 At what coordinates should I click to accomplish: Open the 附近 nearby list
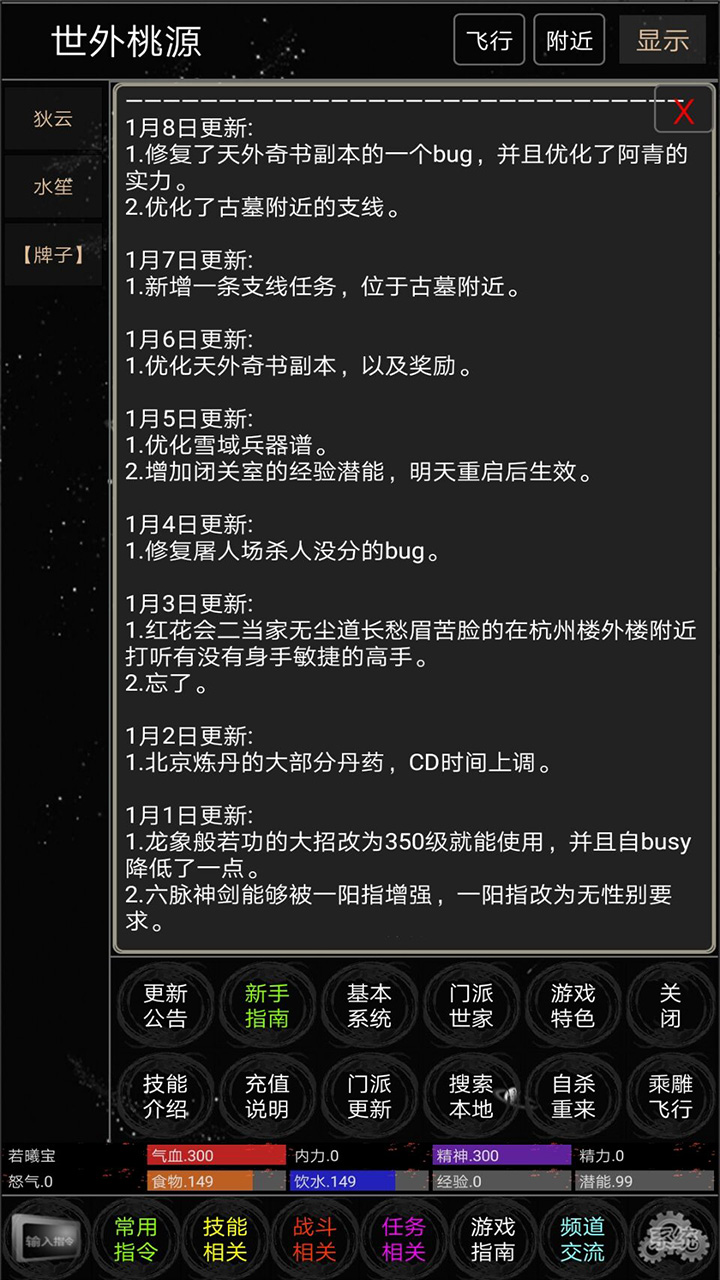[x=569, y=40]
